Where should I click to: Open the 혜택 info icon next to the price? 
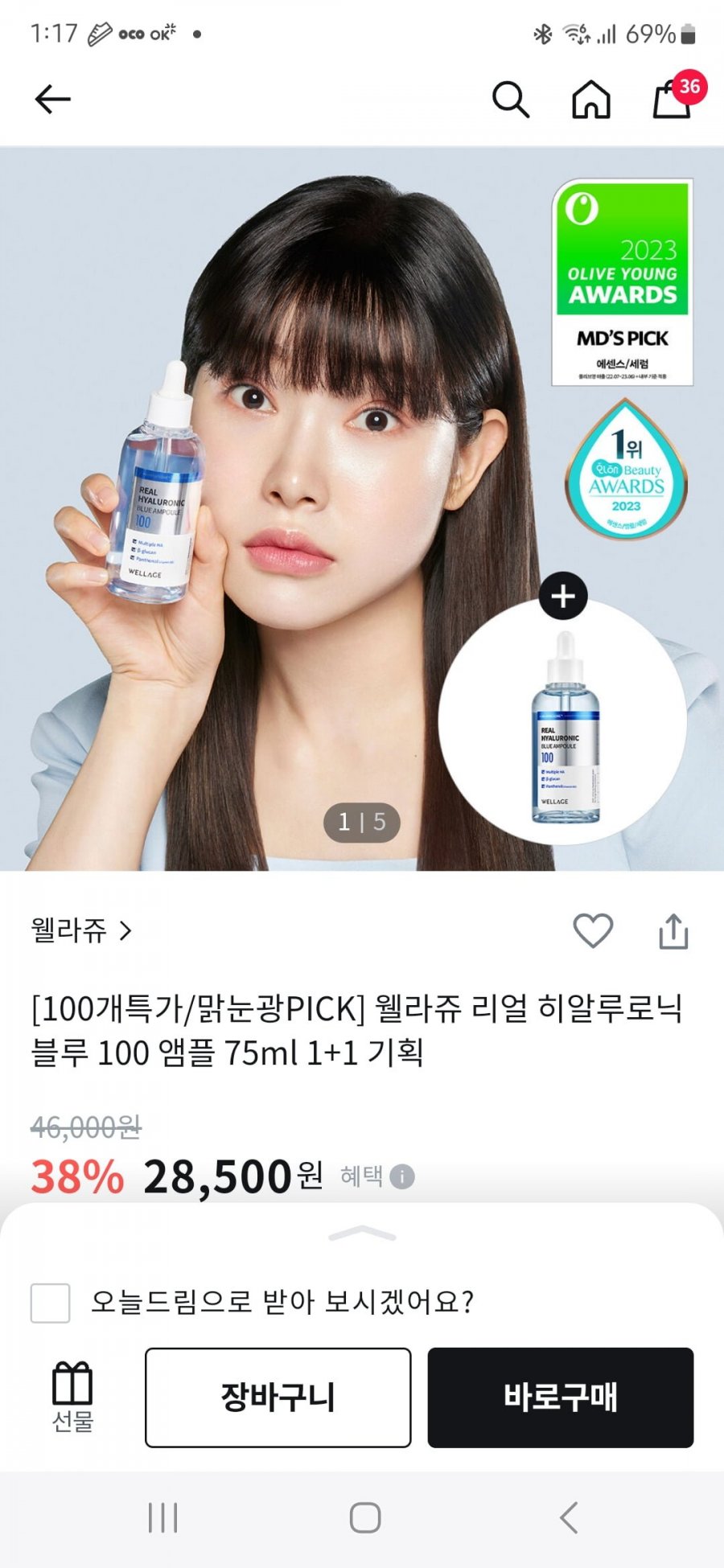pyautogui.click(x=402, y=1177)
